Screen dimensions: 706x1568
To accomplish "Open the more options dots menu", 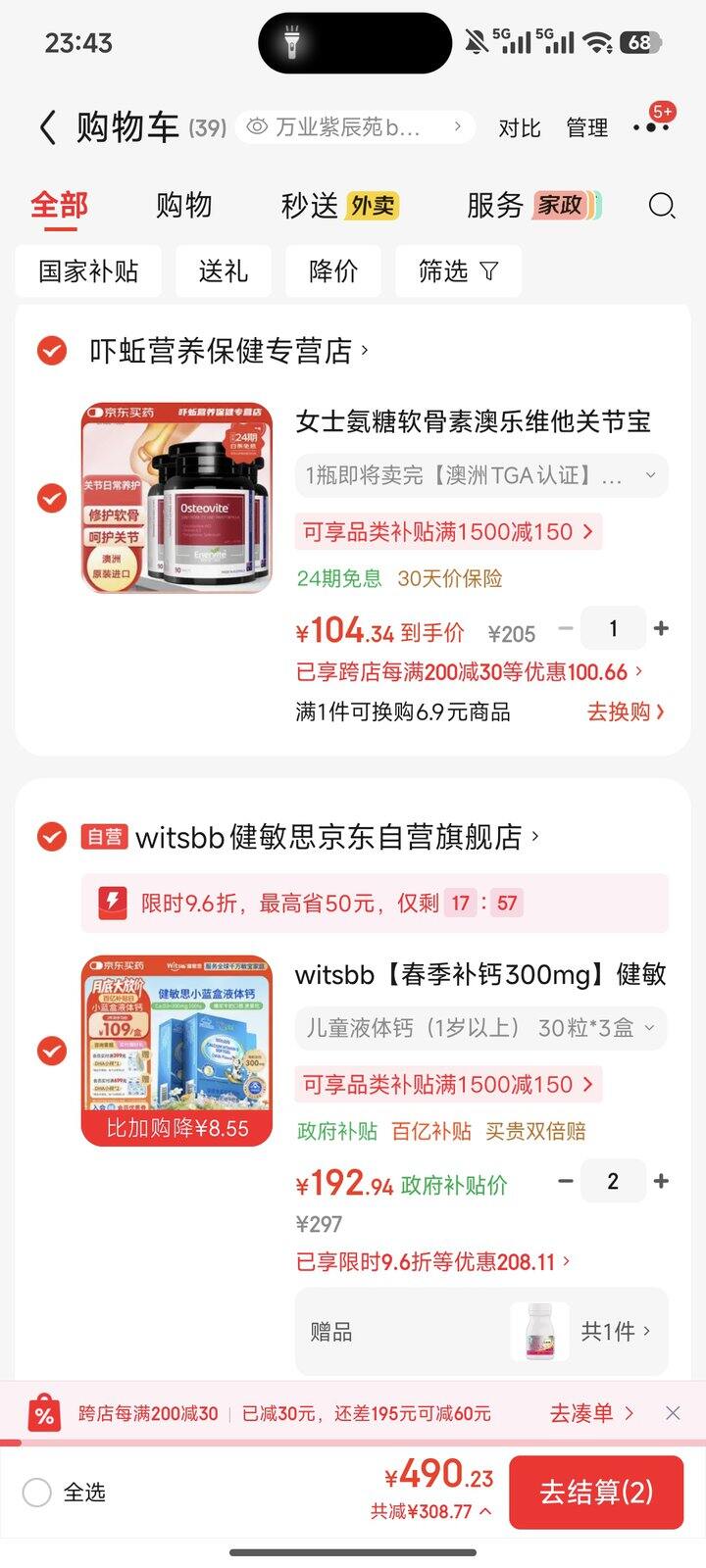I will click(650, 127).
